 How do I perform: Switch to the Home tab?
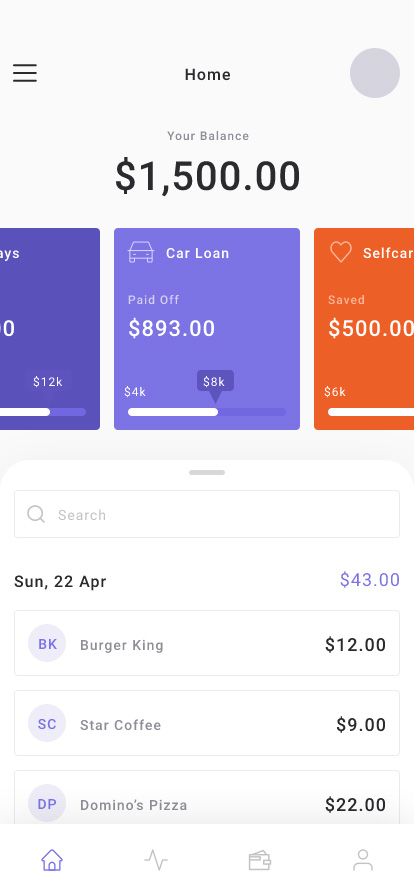coord(52,859)
